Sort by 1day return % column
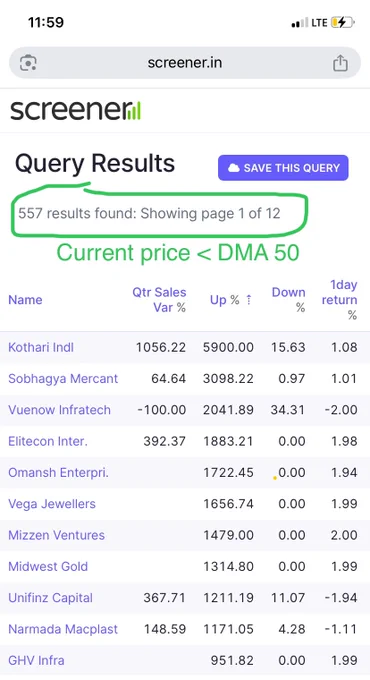This screenshot has width=370, height=680. click(340, 300)
